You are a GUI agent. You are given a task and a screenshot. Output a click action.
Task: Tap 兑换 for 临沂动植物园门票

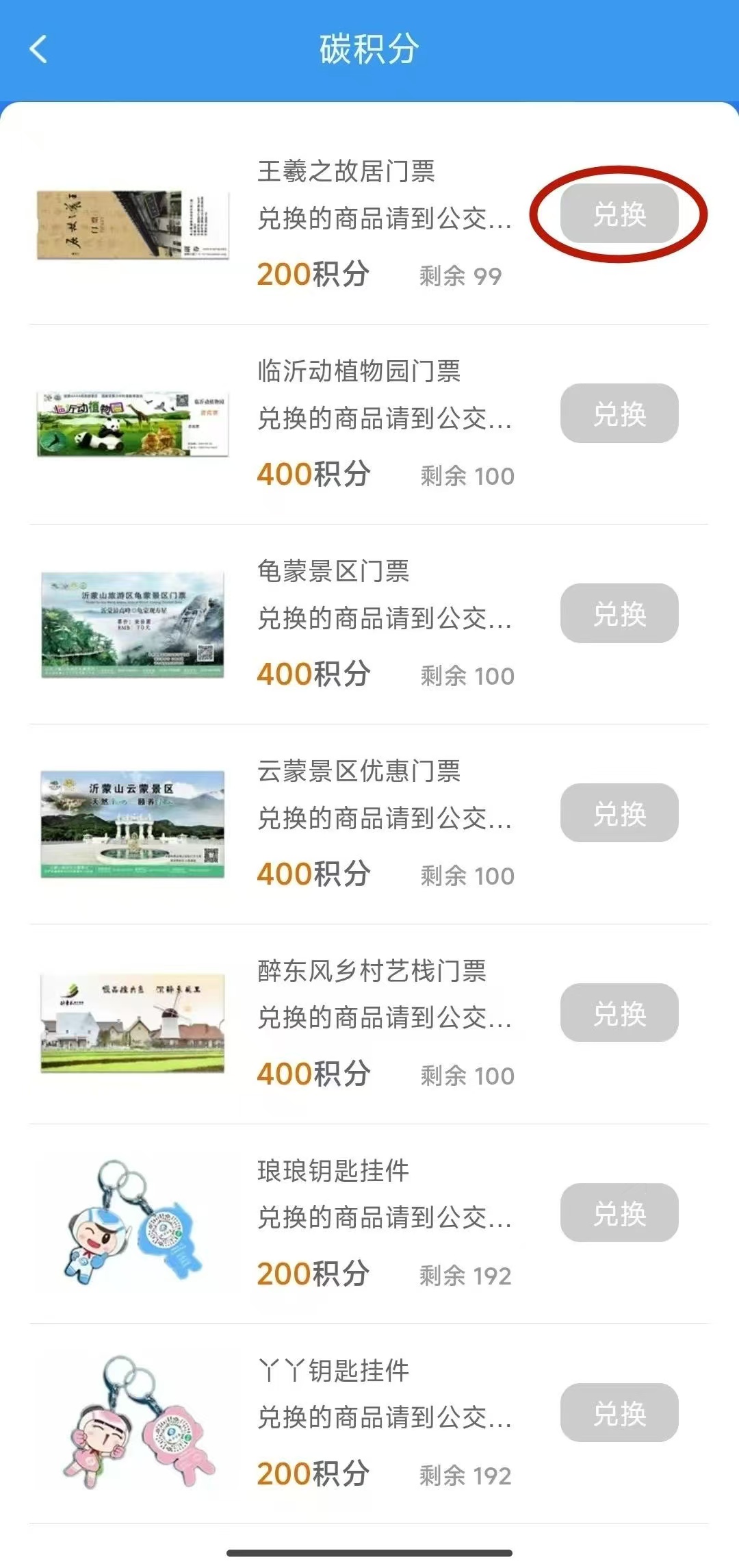pos(619,414)
